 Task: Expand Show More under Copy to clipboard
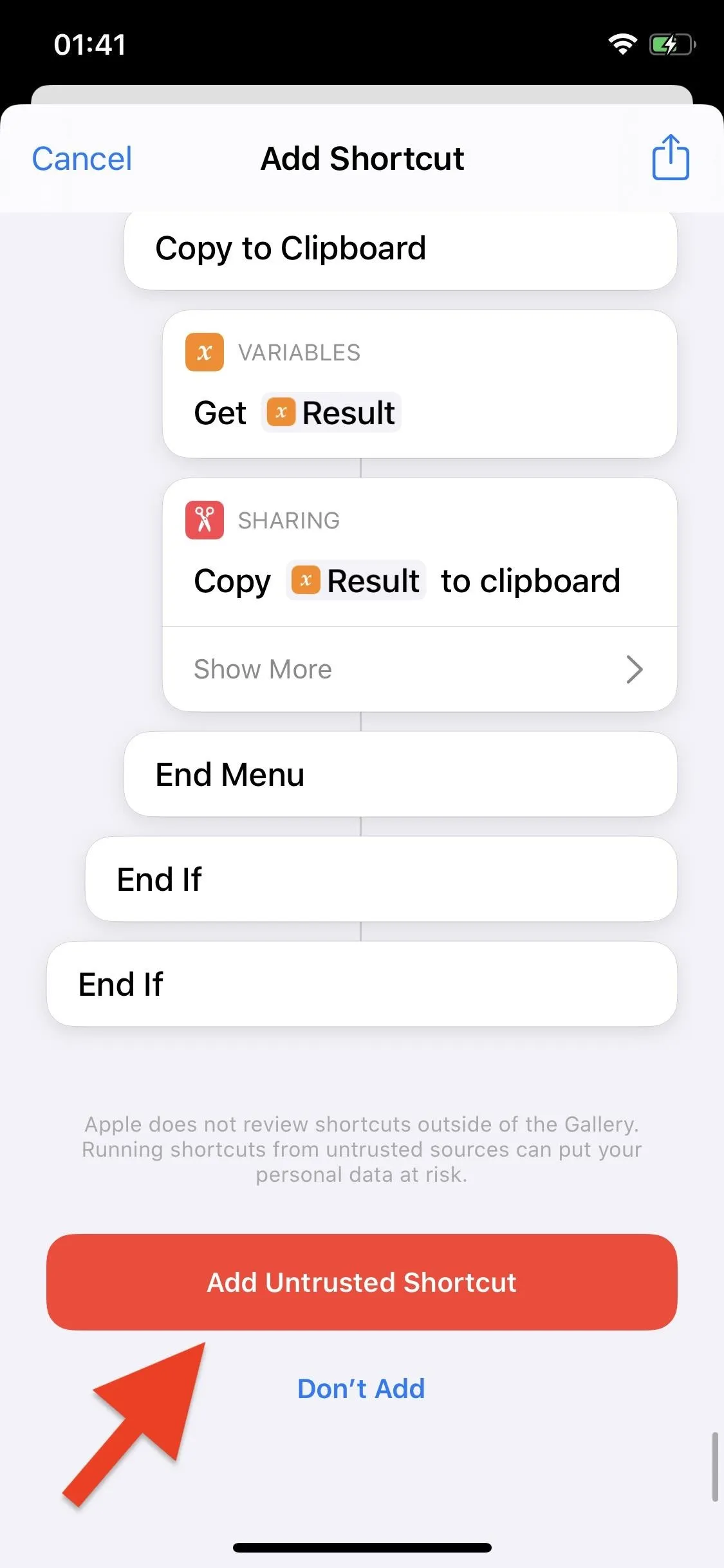coord(420,669)
